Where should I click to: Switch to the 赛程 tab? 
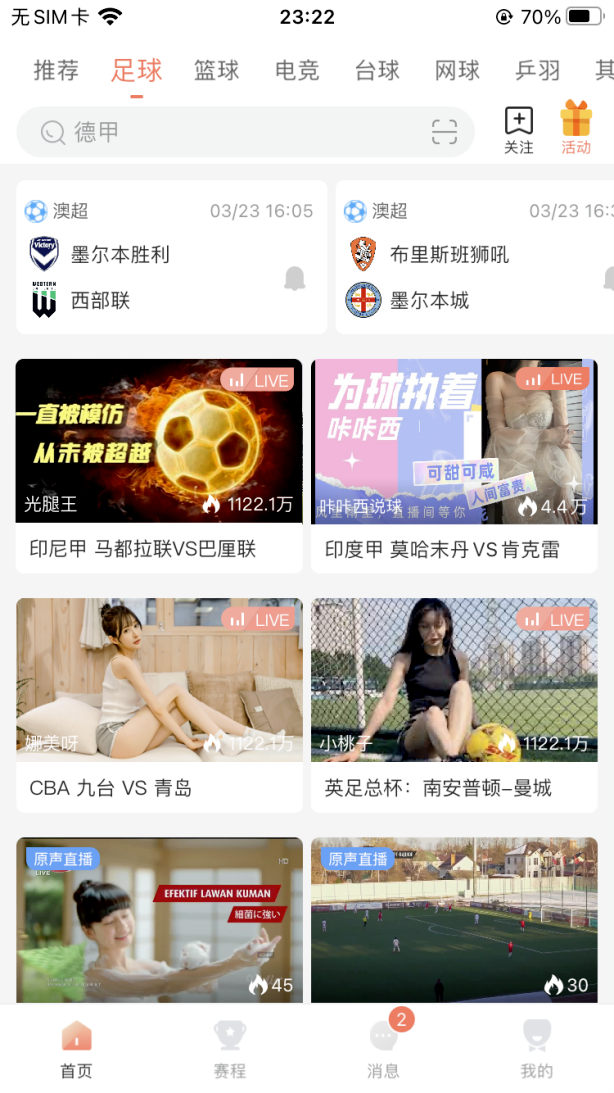229,1048
